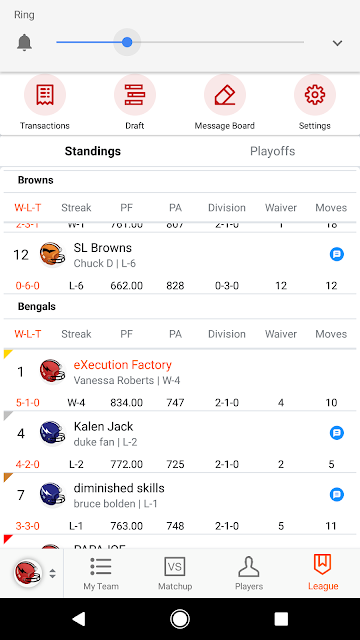
Task: Expand the ring volume panel chevron
Action: tap(337, 43)
